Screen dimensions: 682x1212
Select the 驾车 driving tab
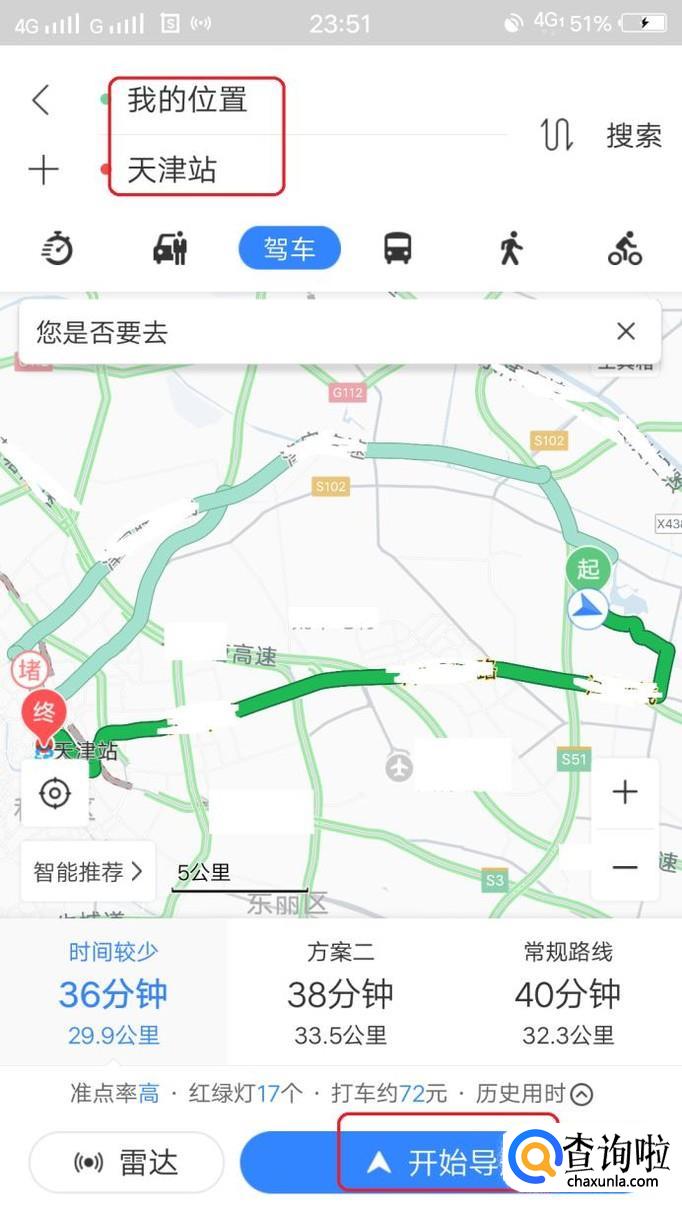(x=290, y=248)
